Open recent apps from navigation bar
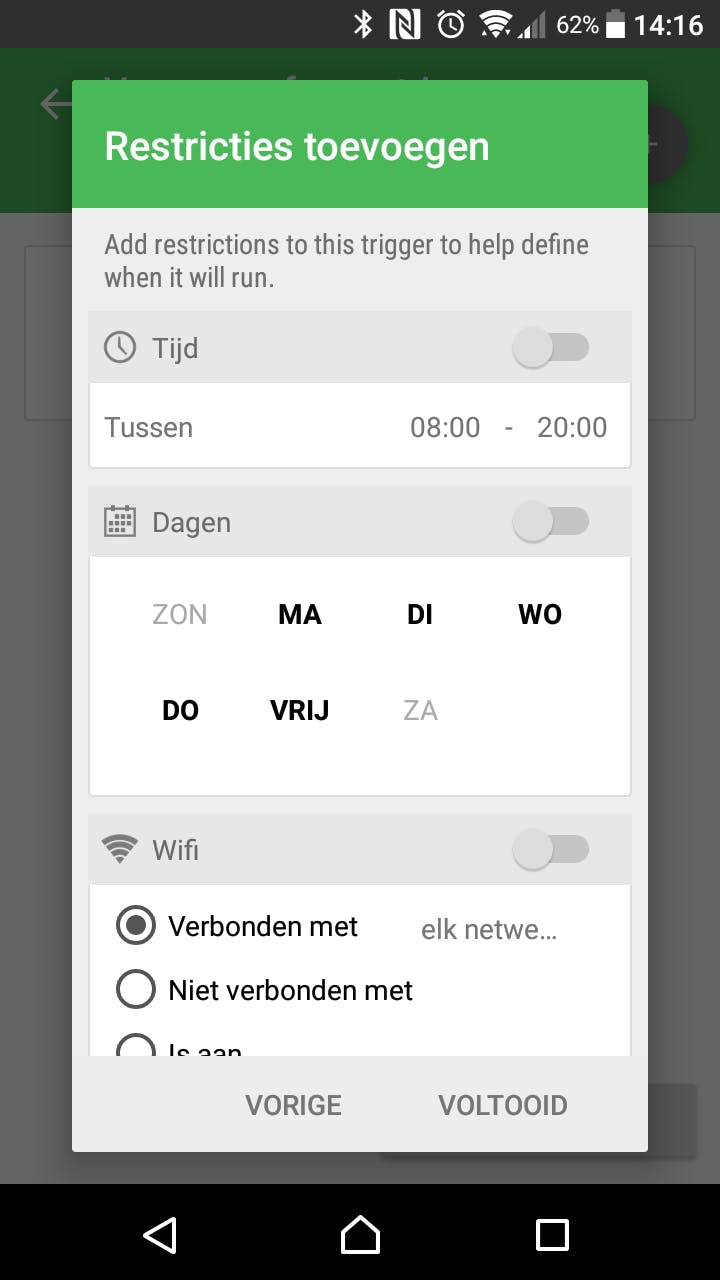Viewport: 720px width, 1280px height. pyautogui.click(x=552, y=1235)
